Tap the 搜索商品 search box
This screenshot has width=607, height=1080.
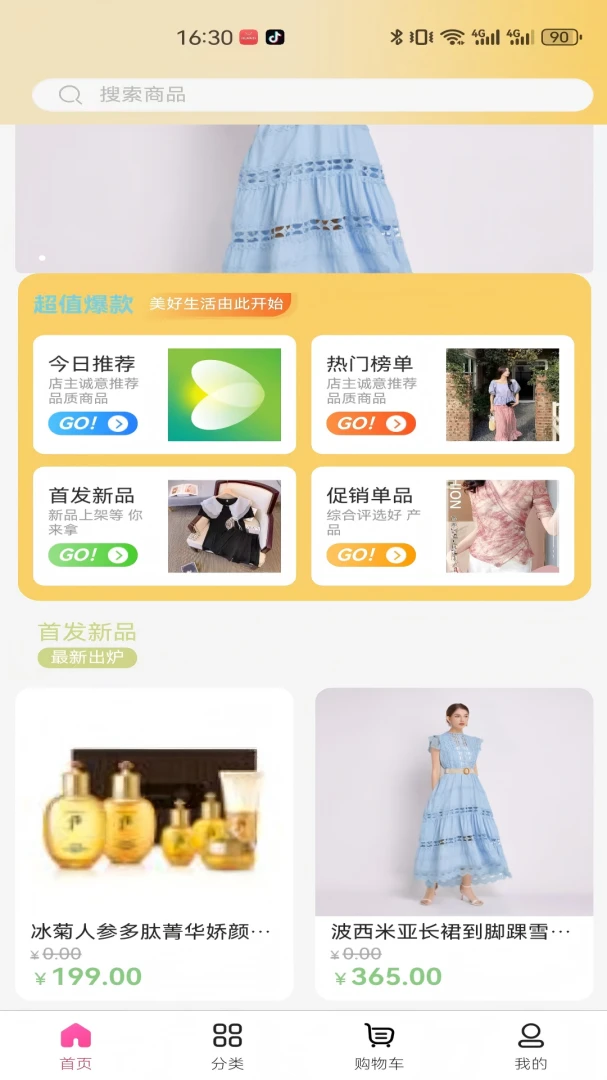pyautogui.click(x=312, y=94)
